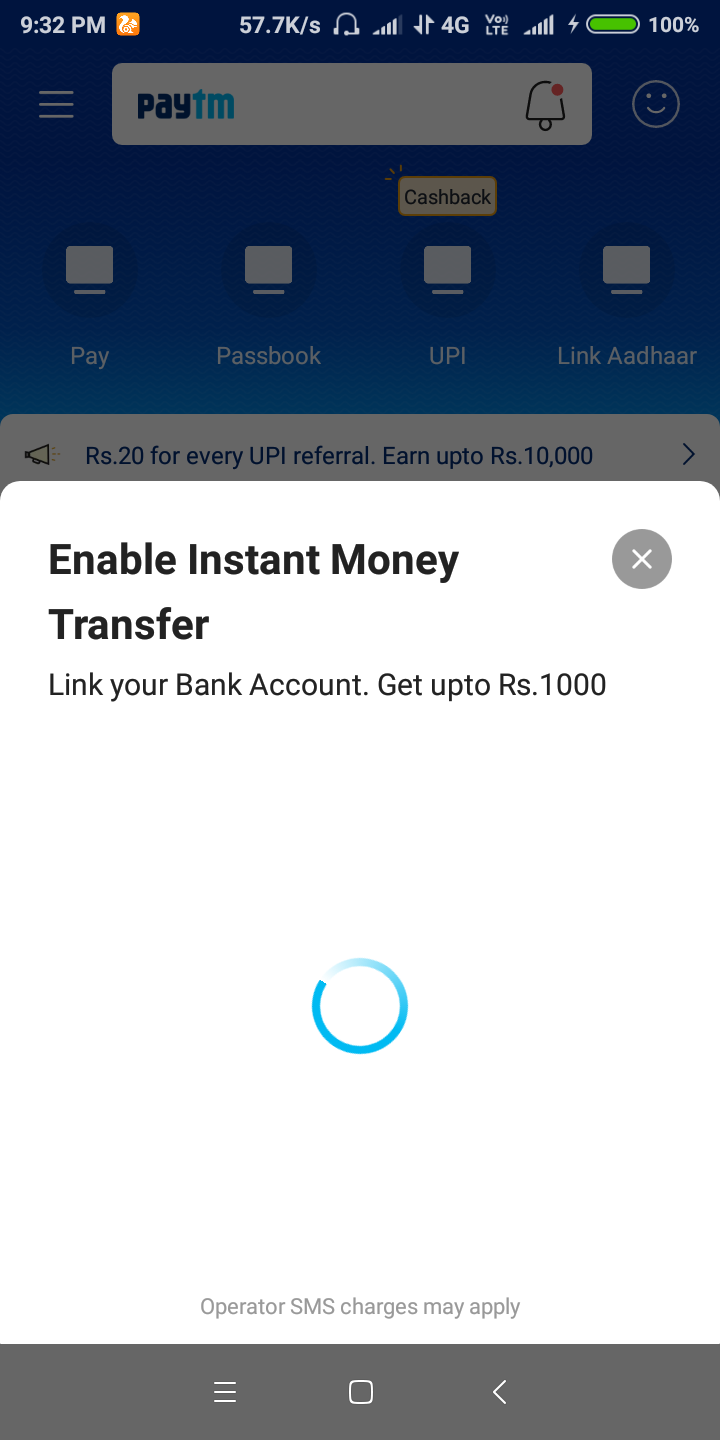Viewport: 720px width, 1440px height.
Task: Open the profile smiley icon
Action: pyautogui.click(x=656, y=104)
